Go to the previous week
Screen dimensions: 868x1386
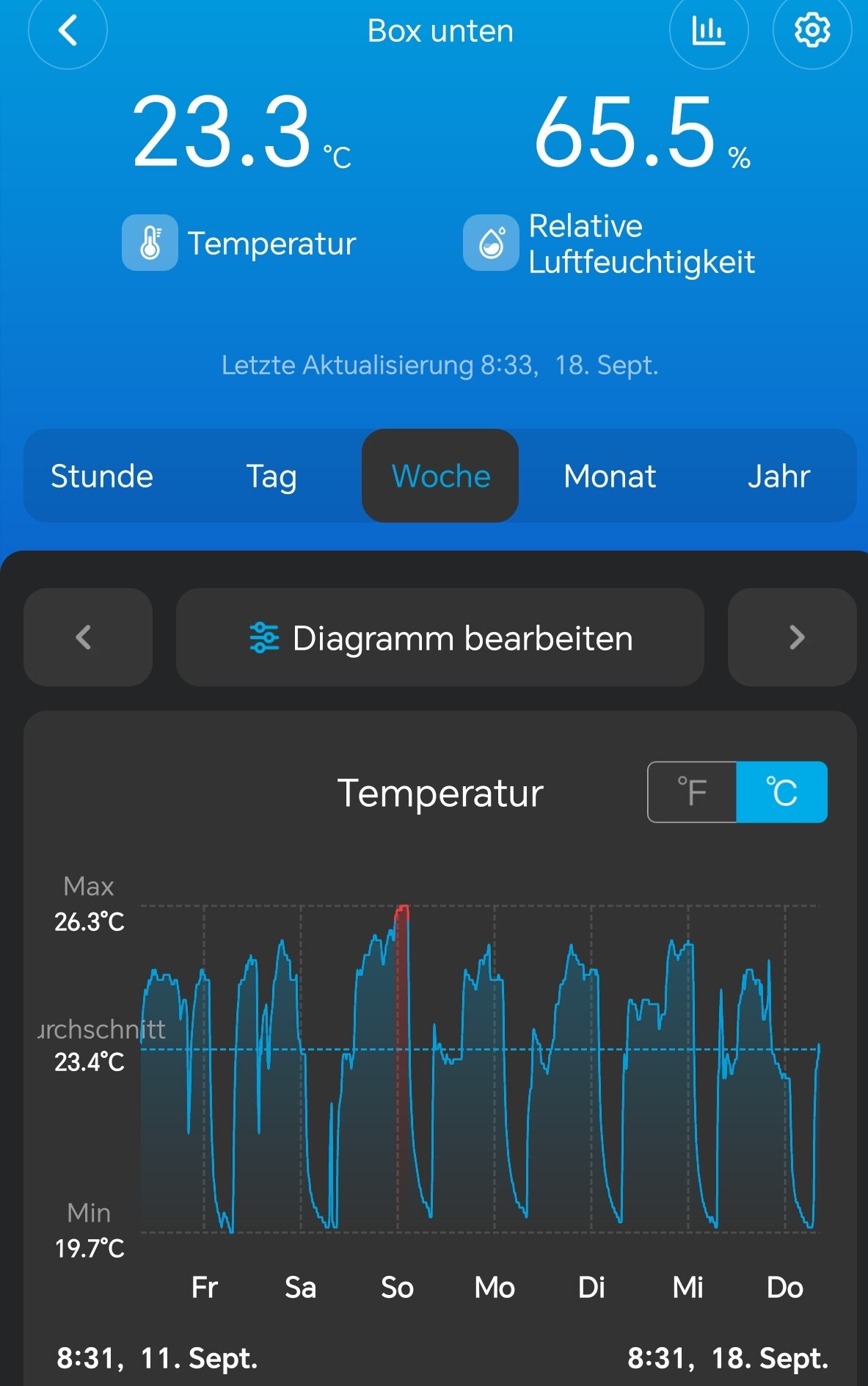click(87, 637)
